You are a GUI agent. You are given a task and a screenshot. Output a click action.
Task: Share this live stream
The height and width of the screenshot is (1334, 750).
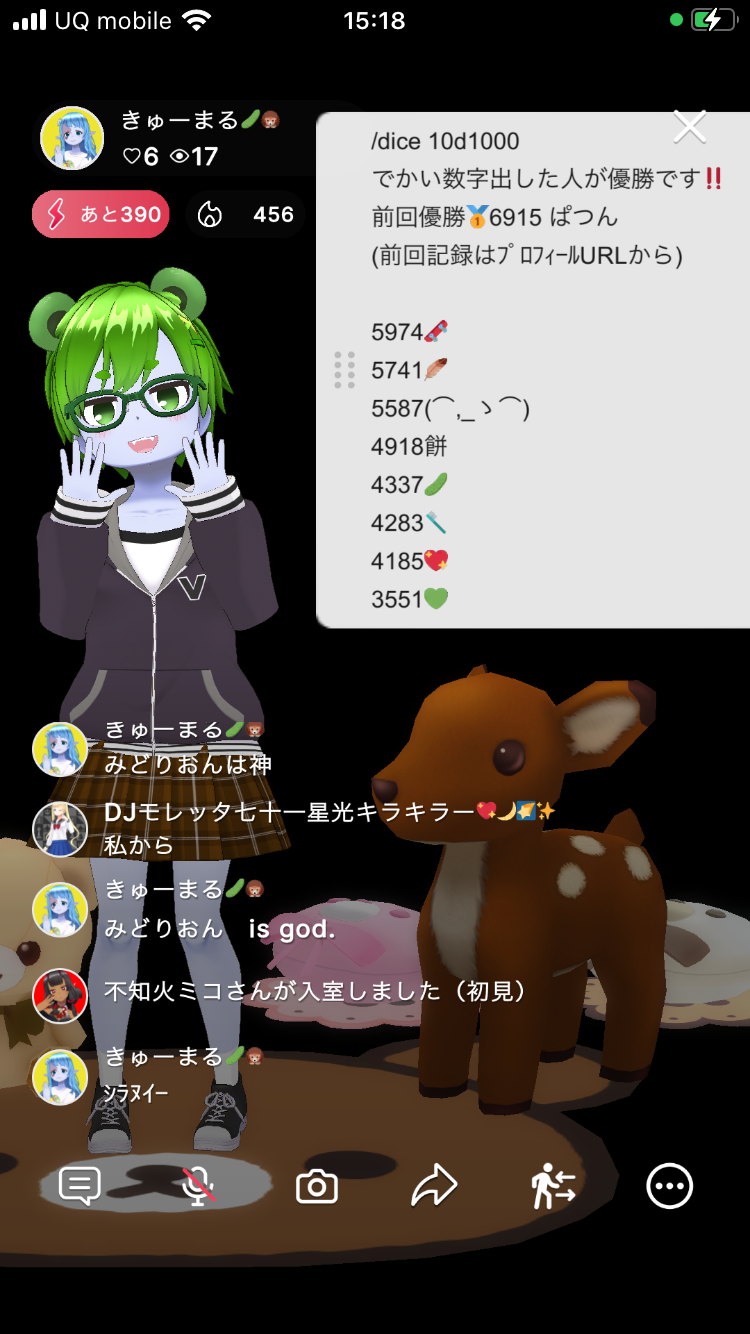(434, 1186)
